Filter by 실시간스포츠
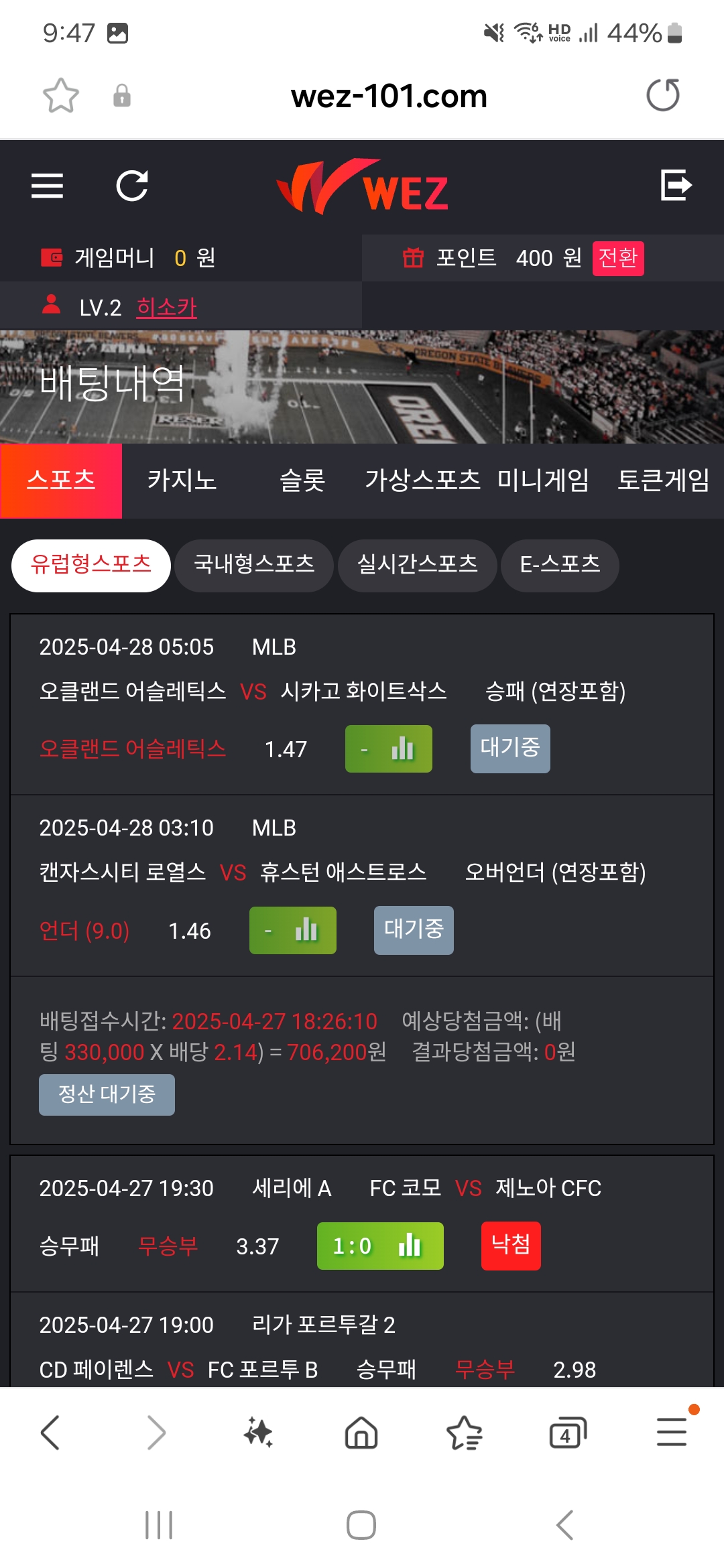This screenshot has height=1568, width=724. 417,566
